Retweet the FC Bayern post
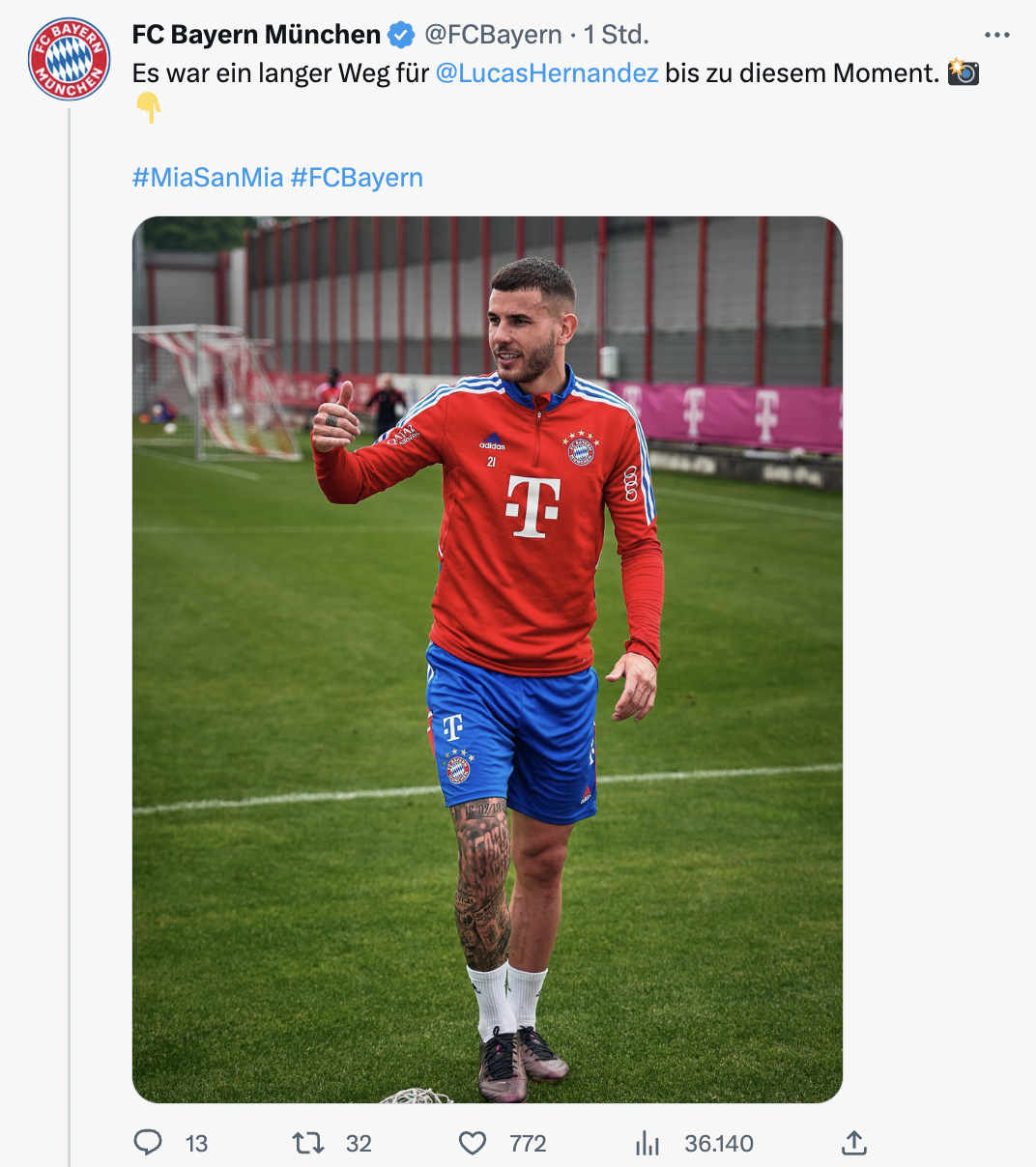Viewport: 1036px width, 1167px height. (x=308, y=1144)
